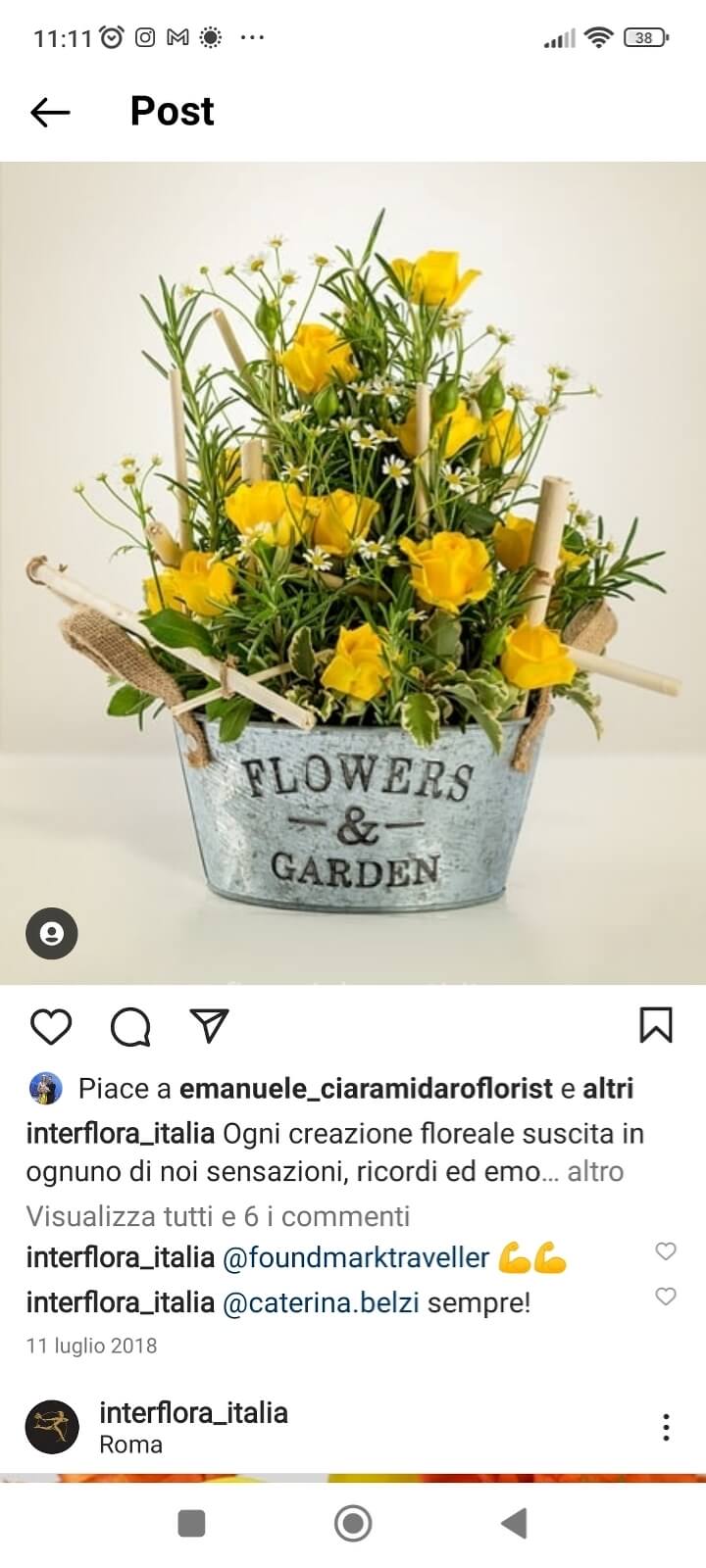
Task: Open emanuele_ciaramidaroflorist's profile from likes
Action: pyautogui.click(x=366, y=1089)
